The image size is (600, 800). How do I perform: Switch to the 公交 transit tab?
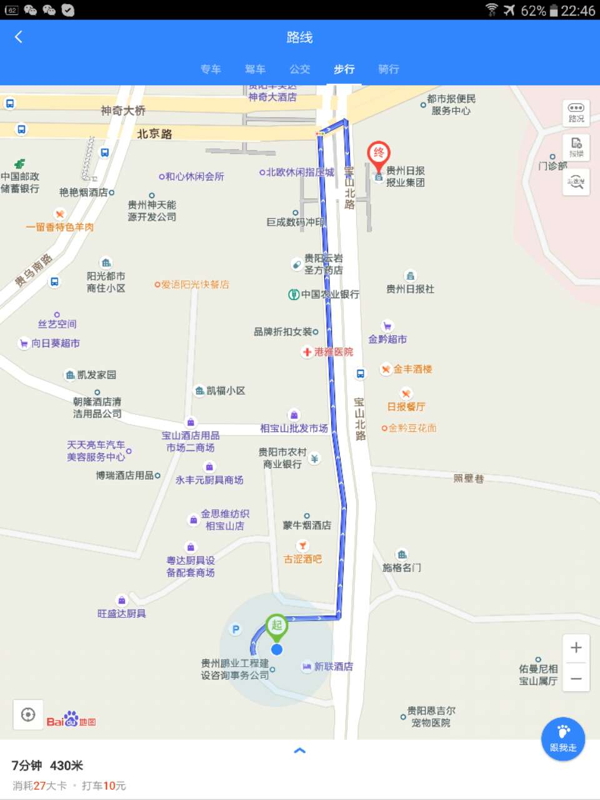click(299, 69)
